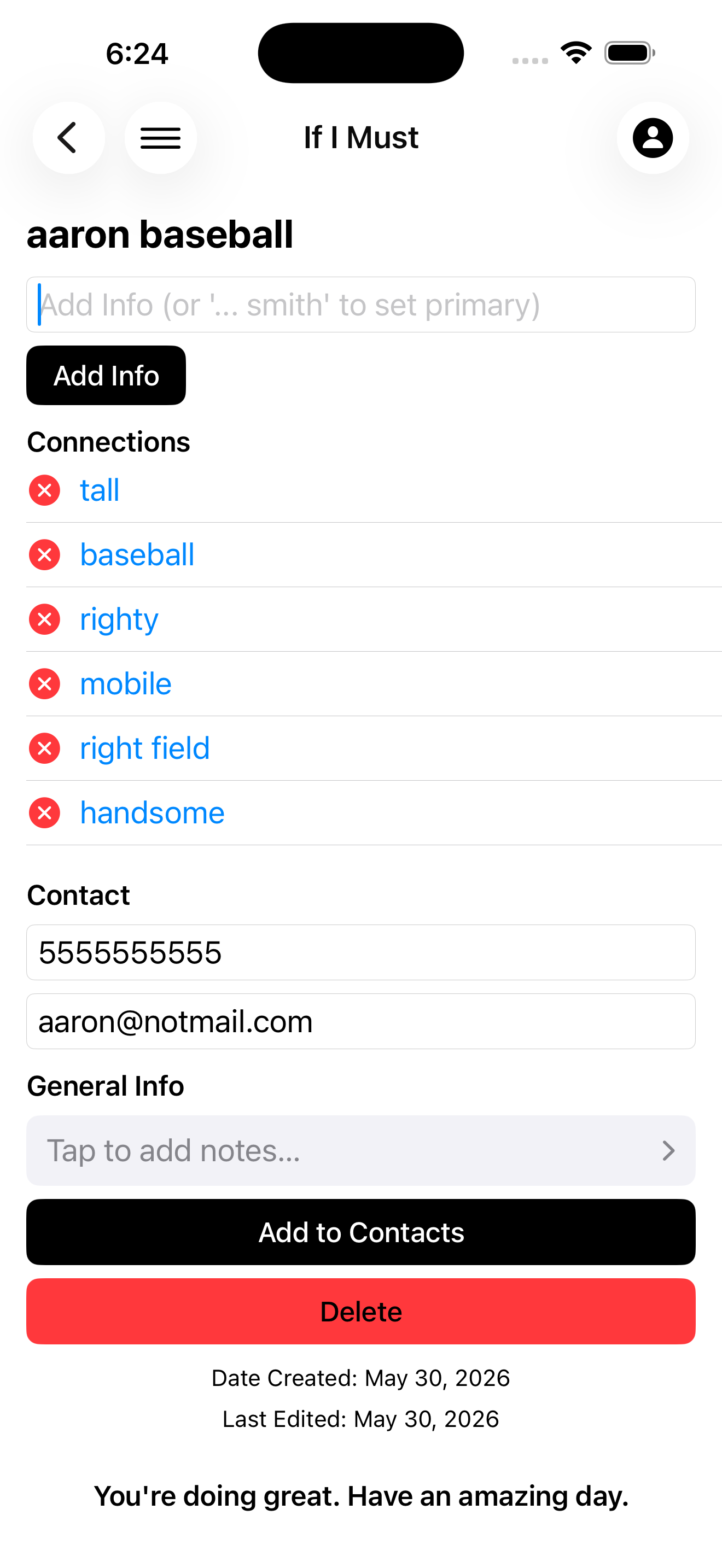
Task: Open the mobile connection link
Action: tap(126, 683)
